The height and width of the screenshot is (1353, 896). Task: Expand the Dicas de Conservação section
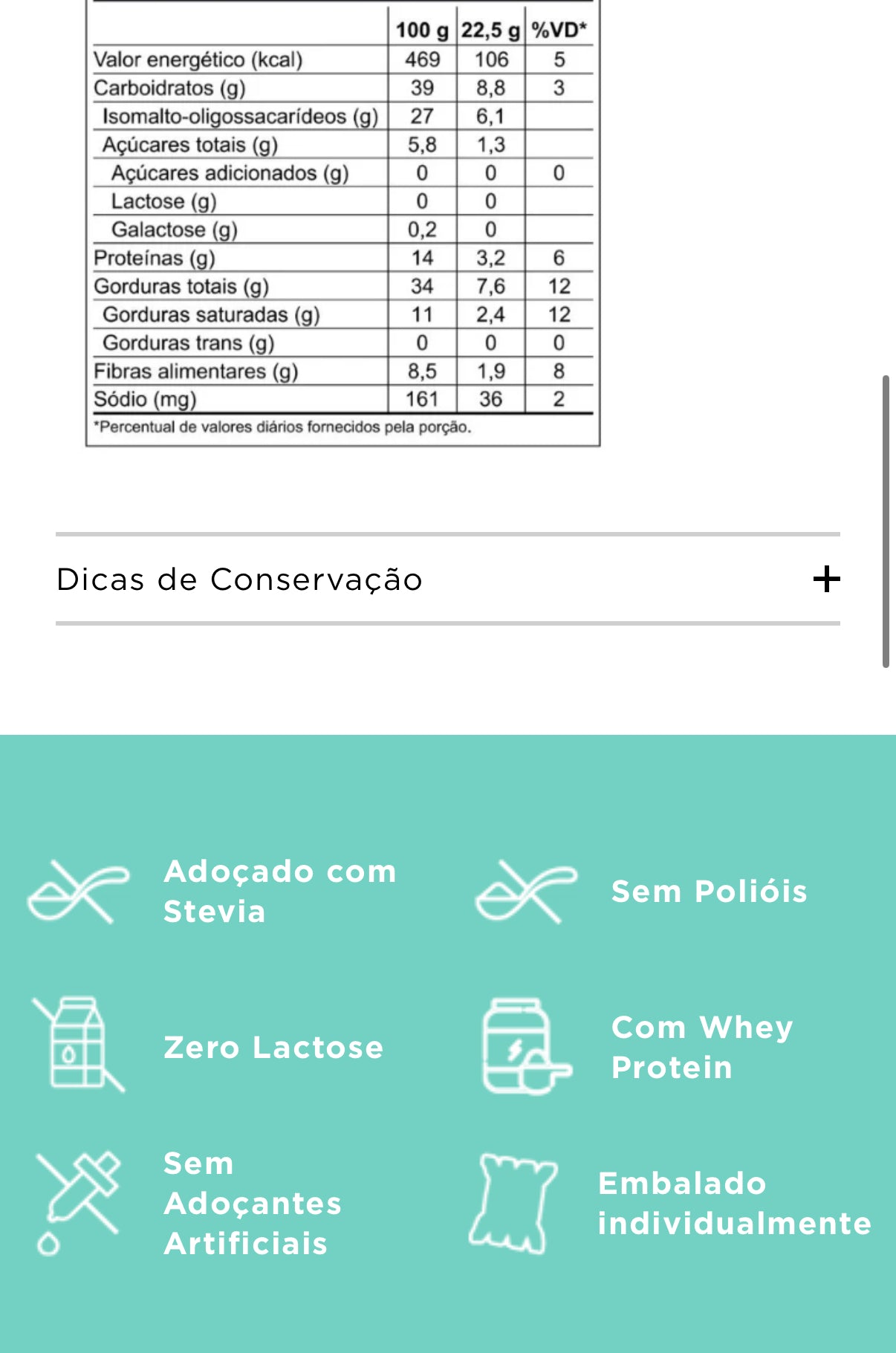826,579
